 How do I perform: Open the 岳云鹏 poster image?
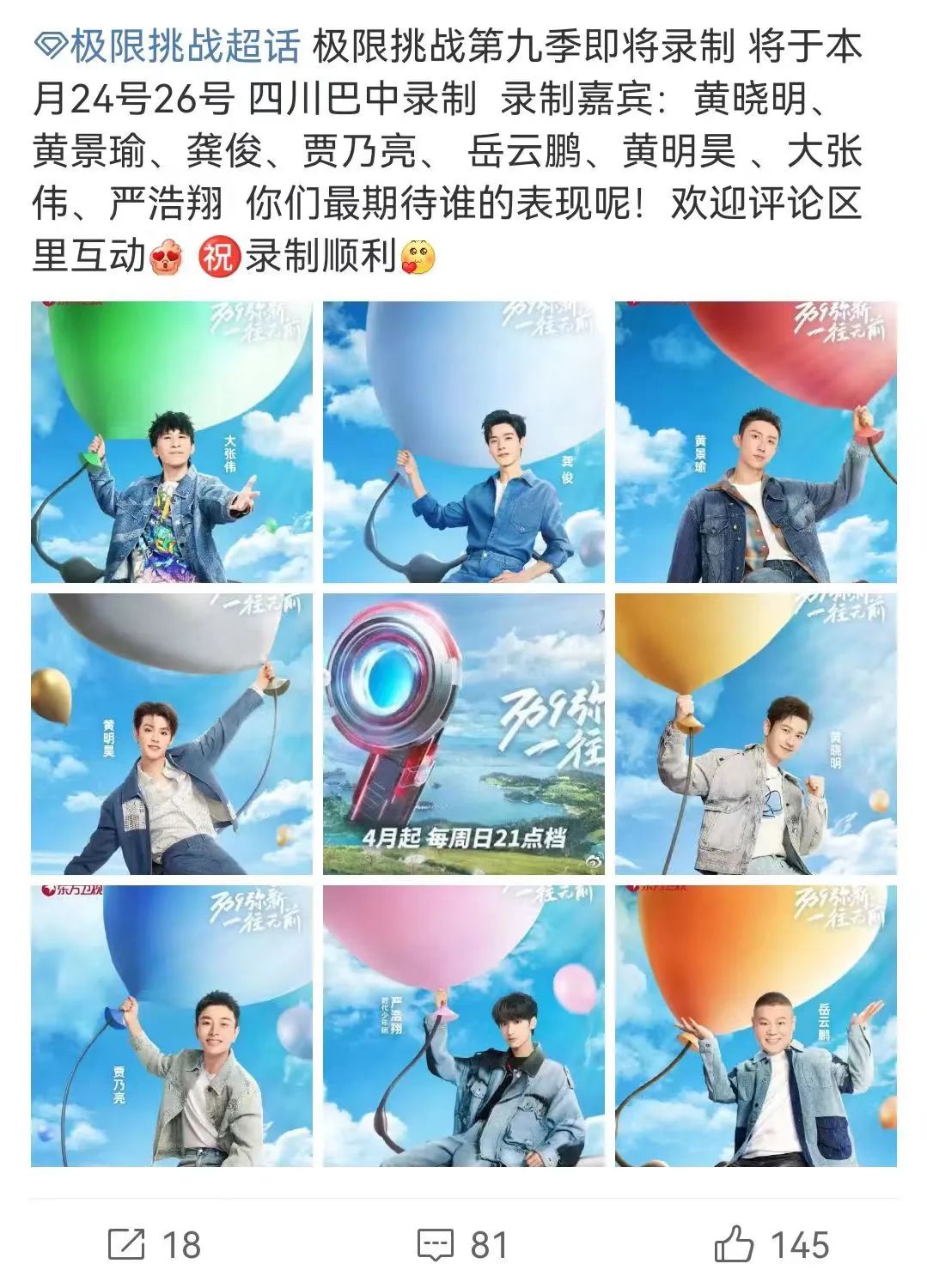click(755, 1026)
